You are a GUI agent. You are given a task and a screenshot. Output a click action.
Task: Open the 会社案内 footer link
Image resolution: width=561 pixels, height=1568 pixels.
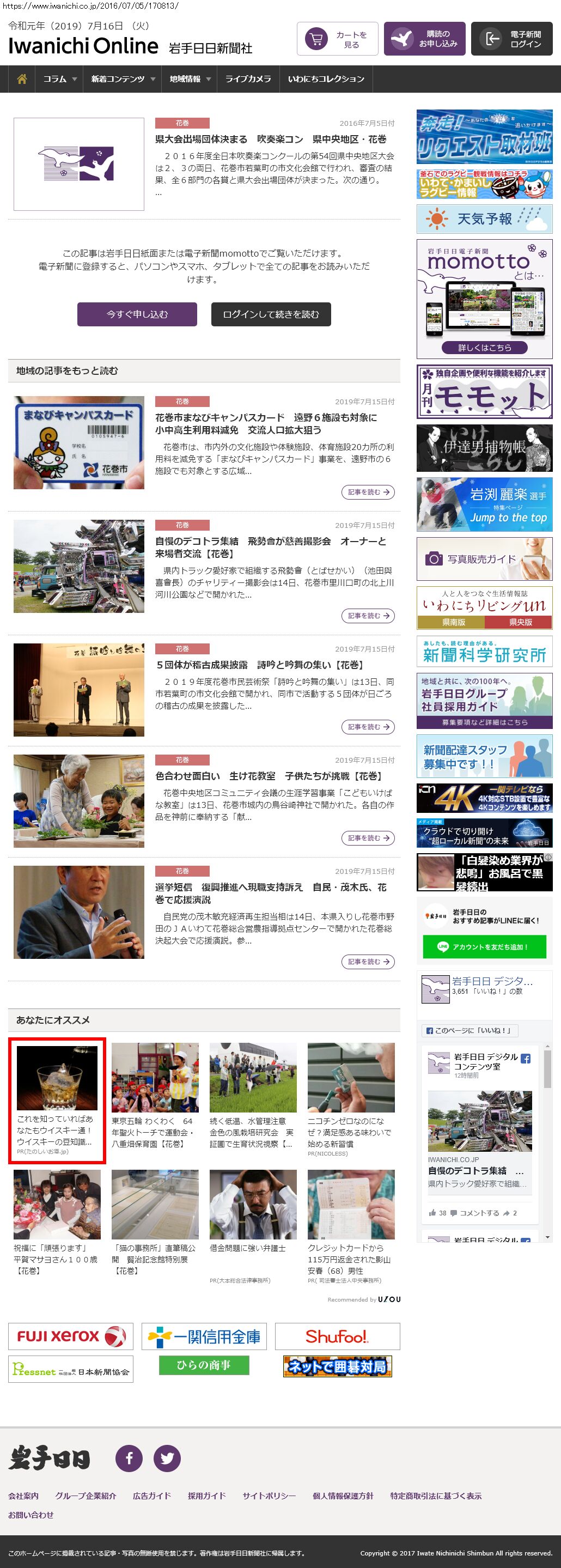[x=23, y=1495]
